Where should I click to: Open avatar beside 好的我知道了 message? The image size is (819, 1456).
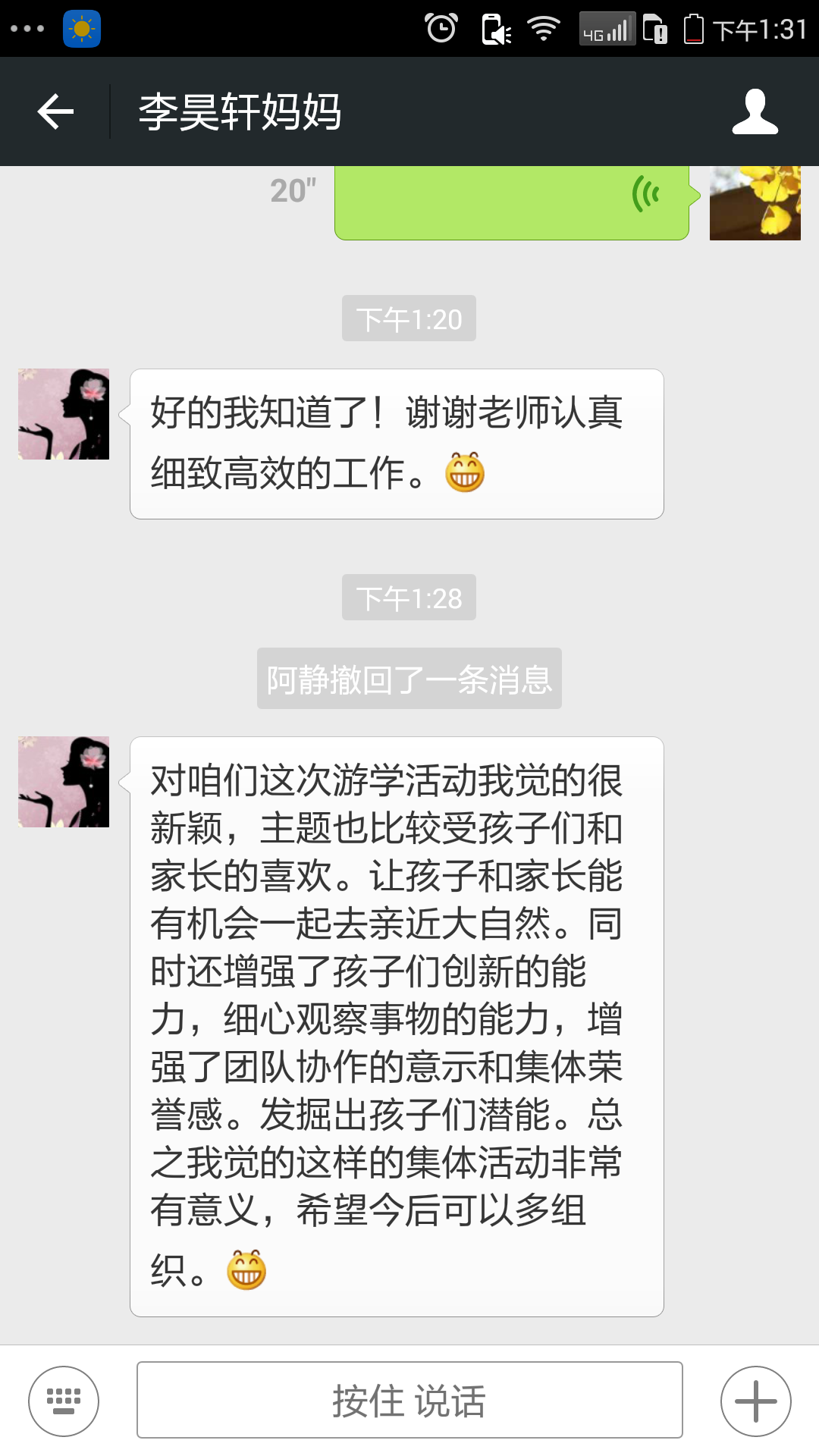64,414
